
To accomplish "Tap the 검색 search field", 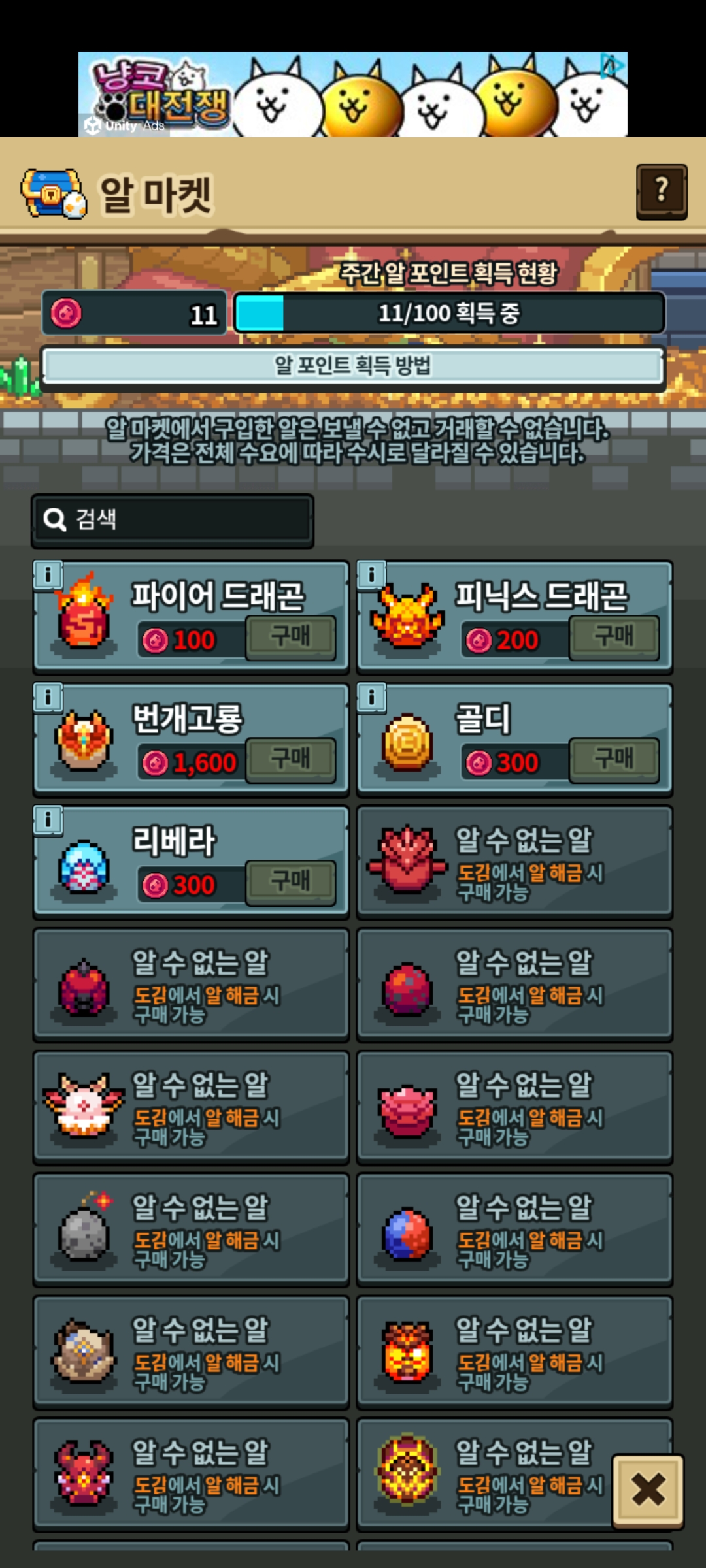I will pos(173,519).
